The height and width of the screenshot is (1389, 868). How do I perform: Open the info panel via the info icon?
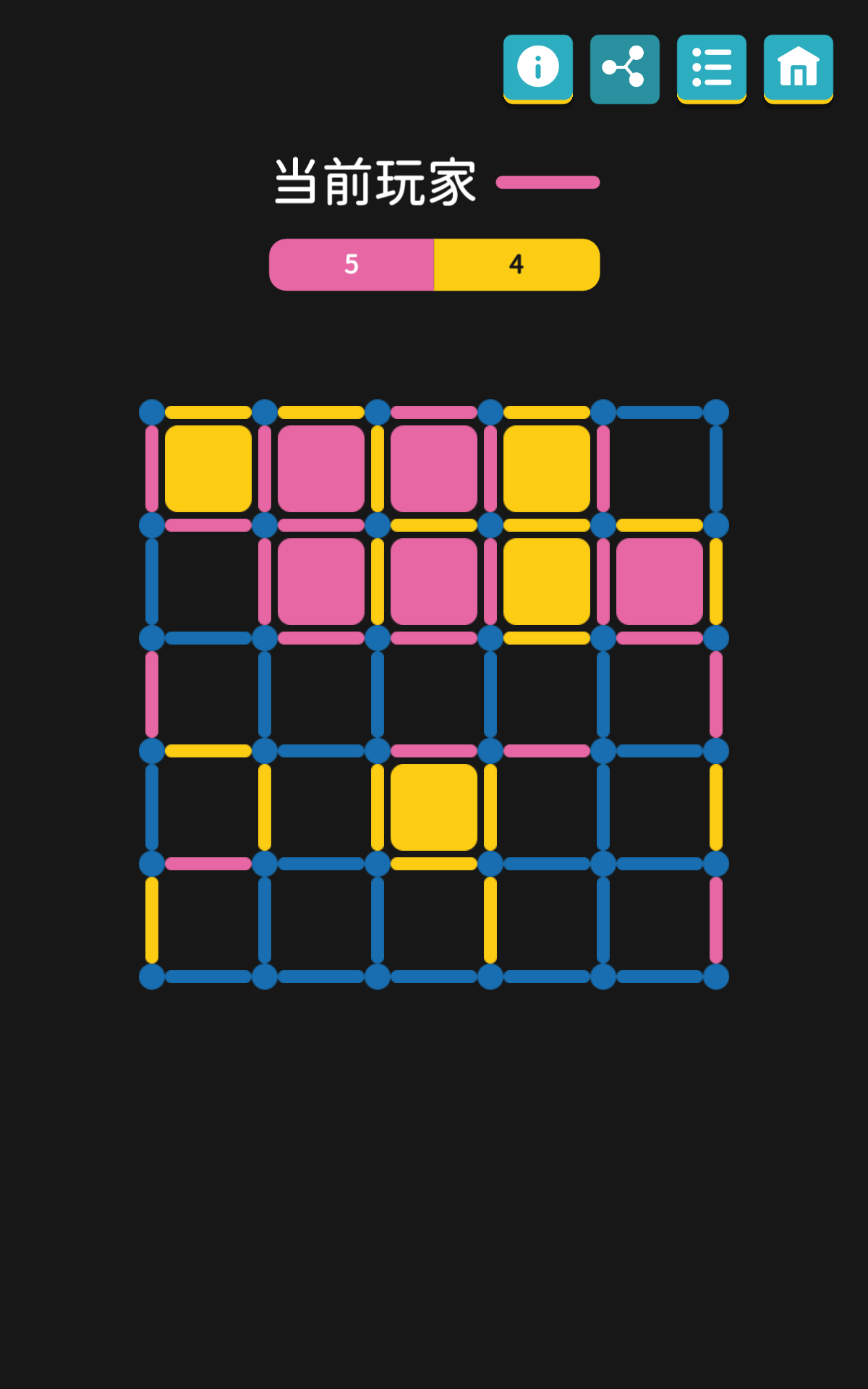[537, 67]
